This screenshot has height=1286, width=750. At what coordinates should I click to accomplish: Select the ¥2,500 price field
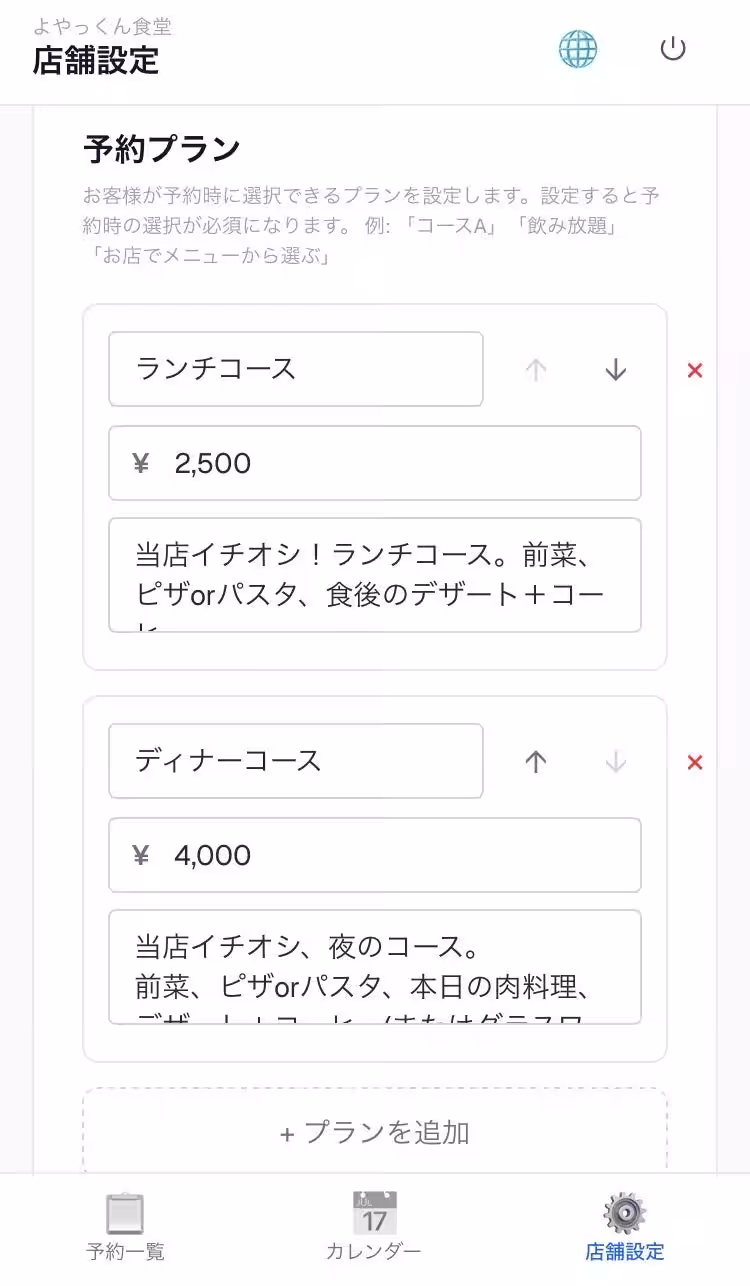(374, 463)
